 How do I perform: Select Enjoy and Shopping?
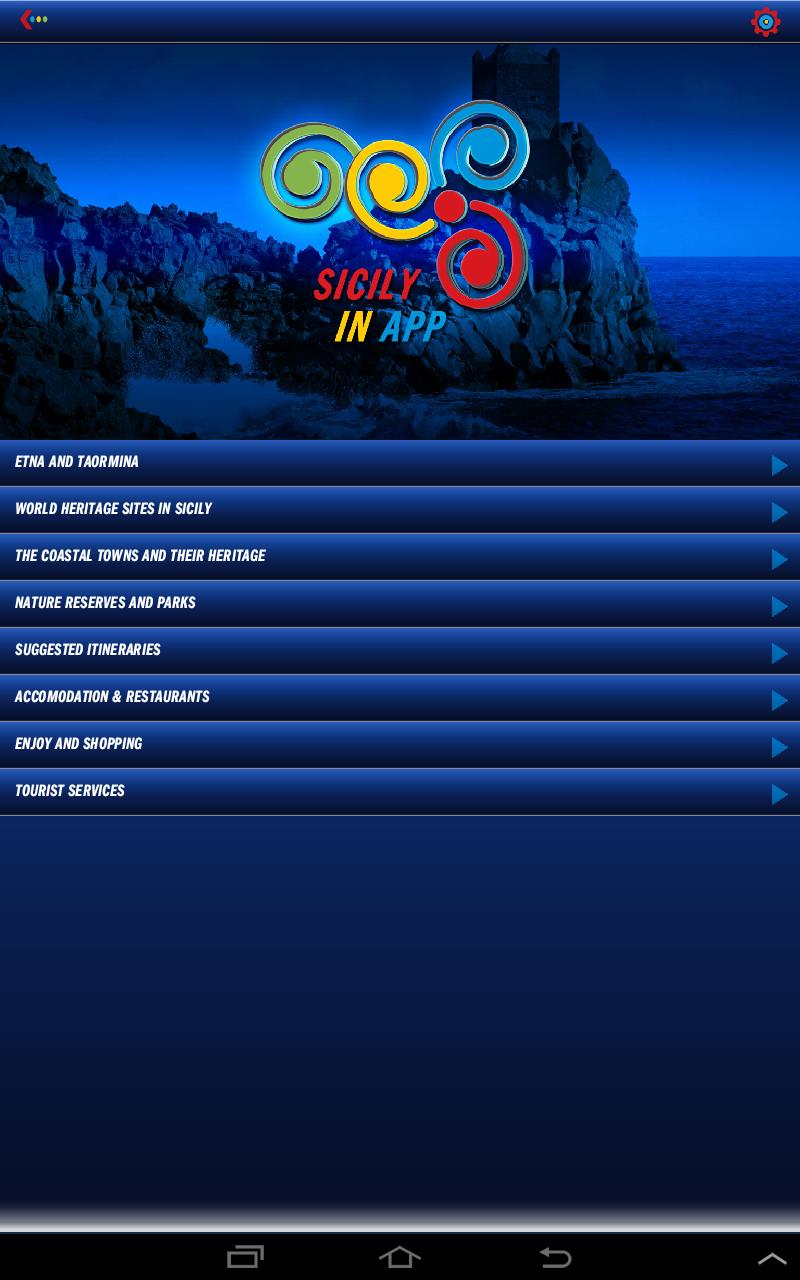(x=400, y=745)
